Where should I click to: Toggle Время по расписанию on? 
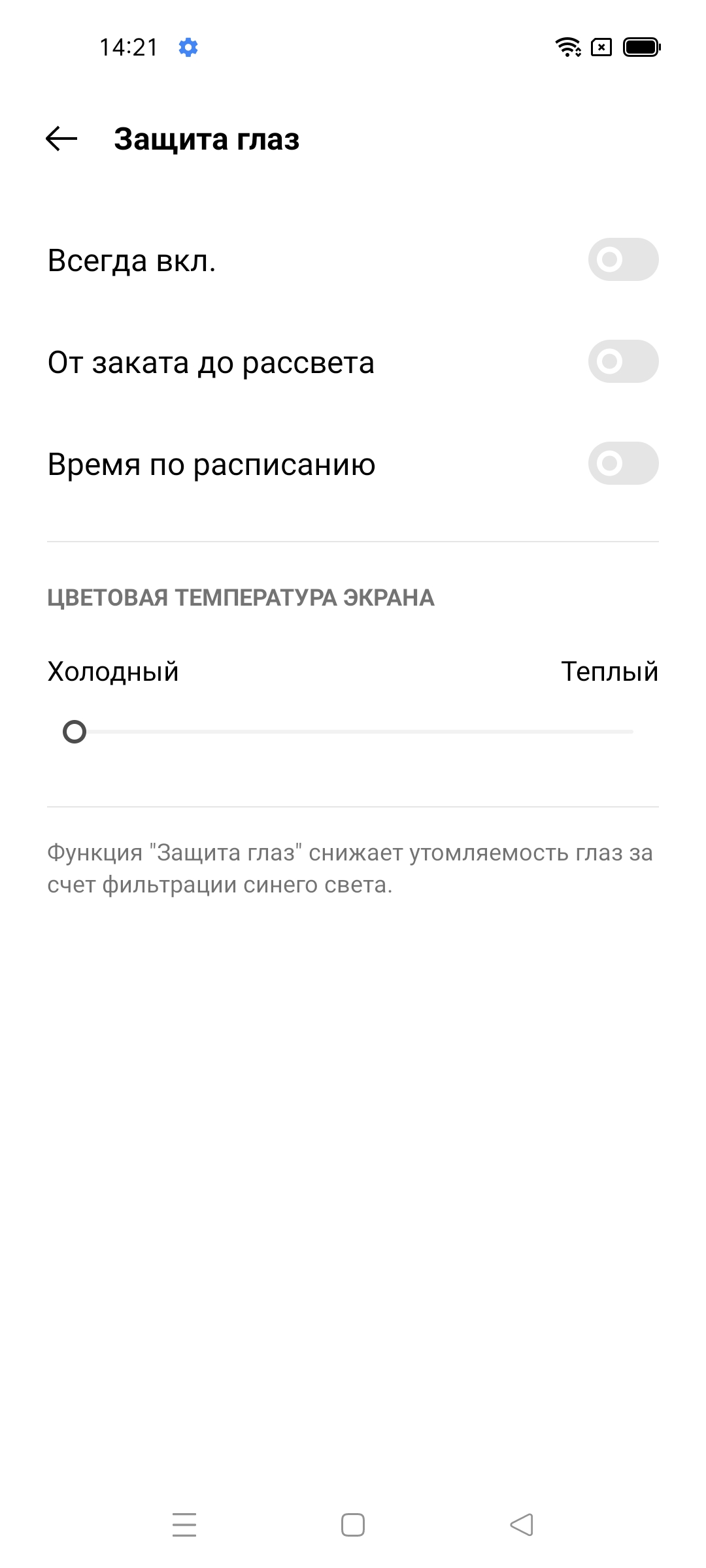(x=622, y=463)
